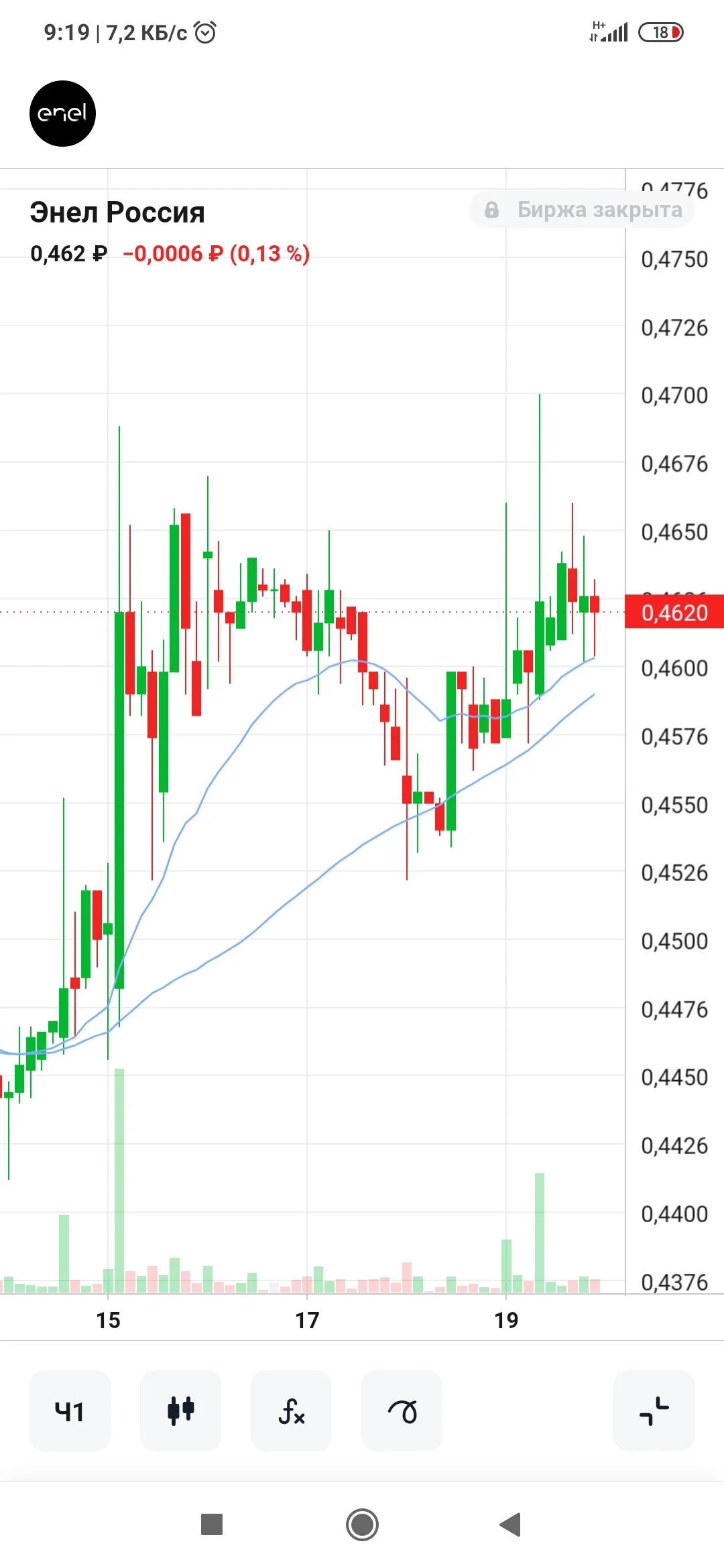Viewport: 724px width, 1568px height.
Task: Go back using the system back arrow
Action: 511,1524
